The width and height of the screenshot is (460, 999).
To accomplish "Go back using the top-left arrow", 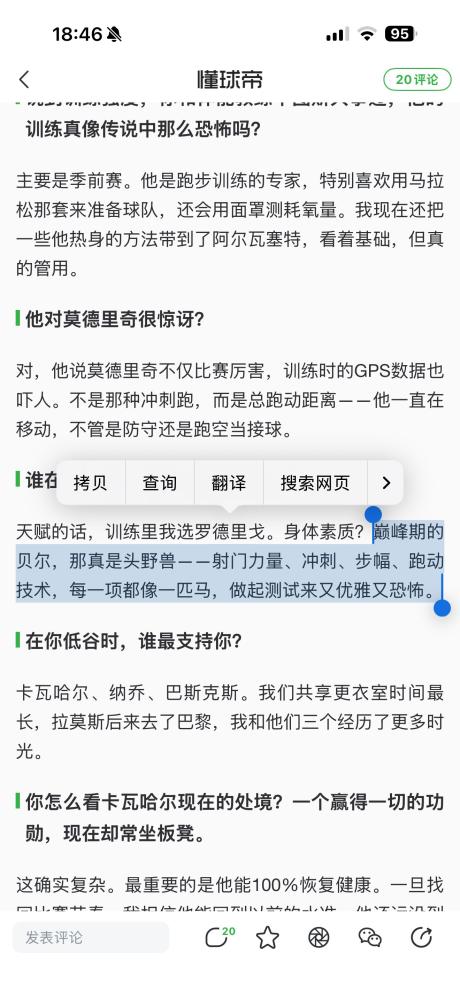I will (x=24, y=80).
